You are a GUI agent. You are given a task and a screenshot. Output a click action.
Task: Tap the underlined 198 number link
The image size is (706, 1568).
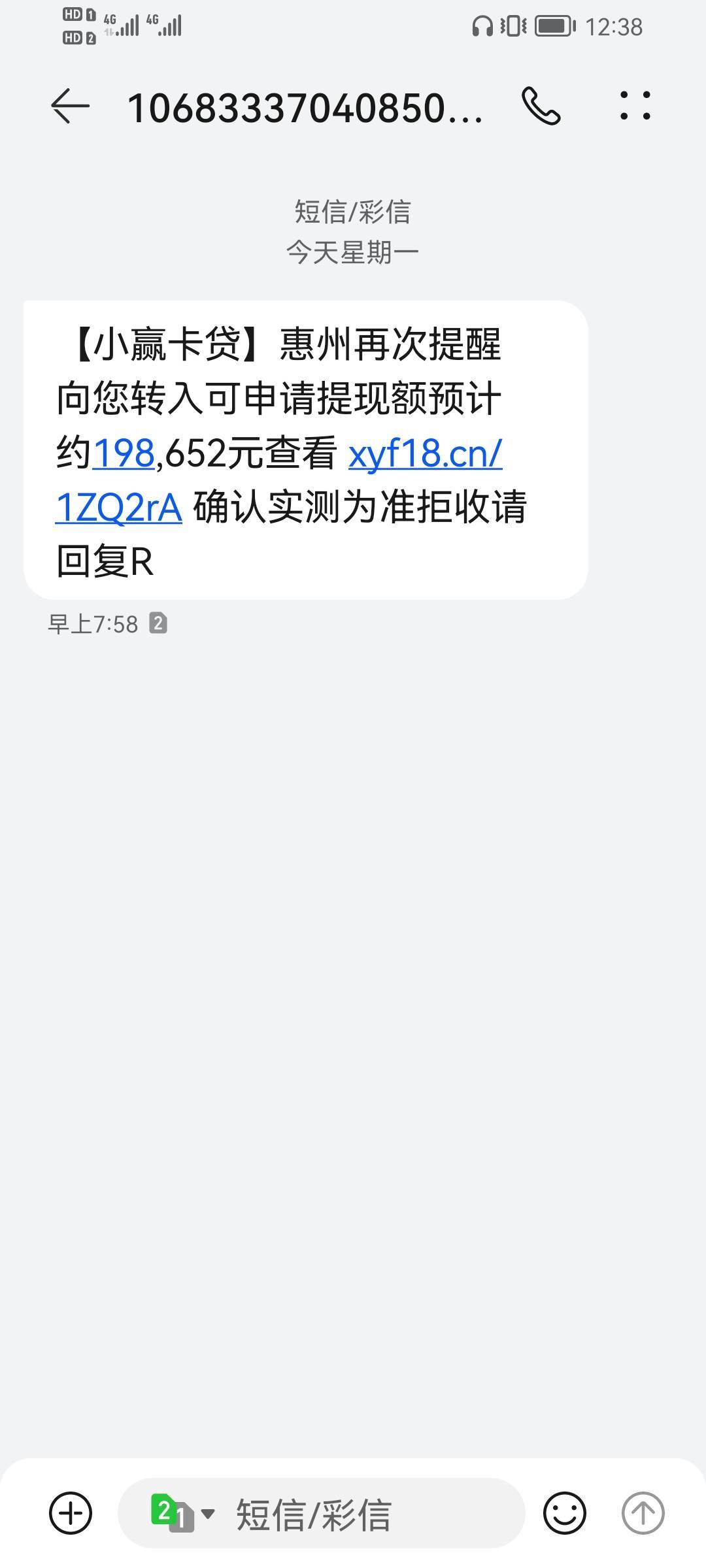pyautogui.click(x=124, y=453)
